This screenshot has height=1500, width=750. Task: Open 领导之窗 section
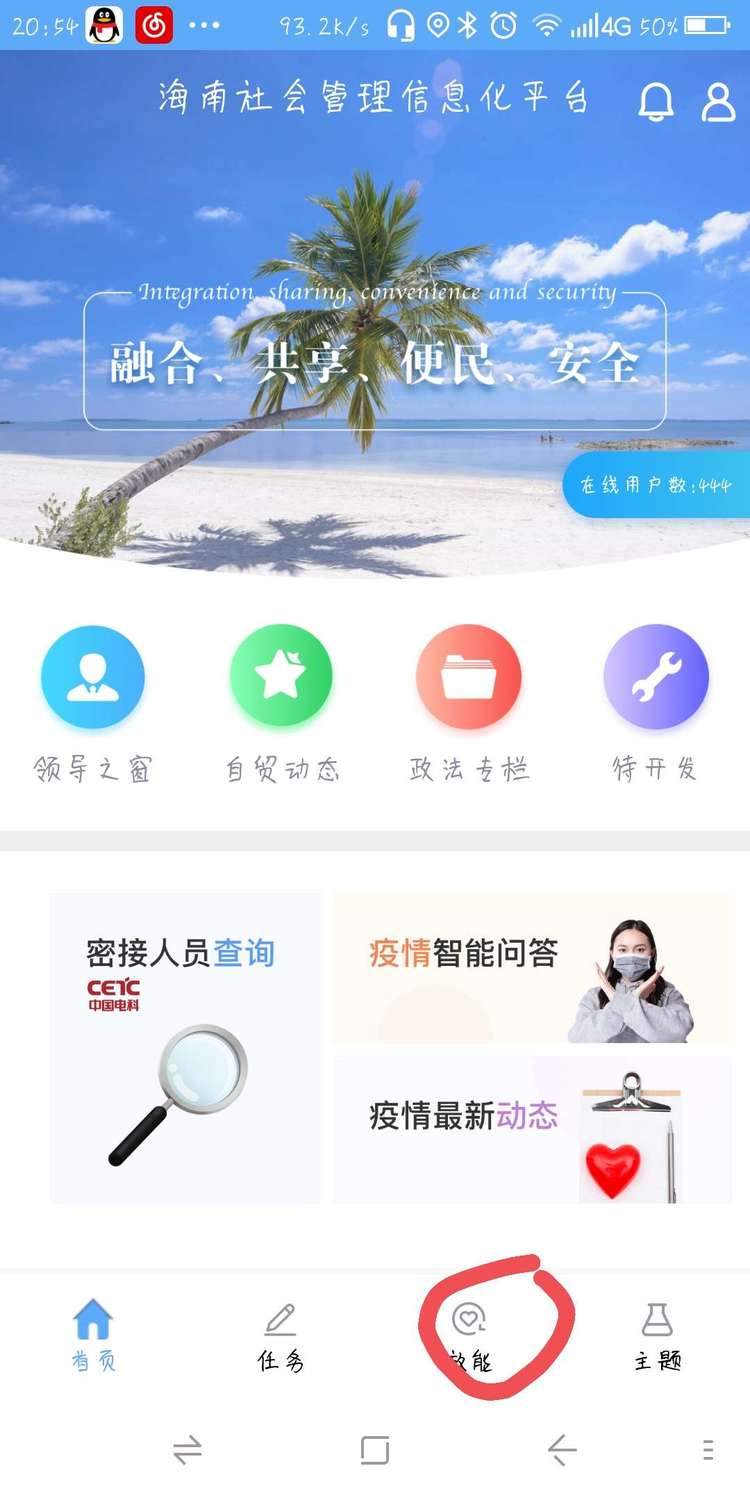[x=93, y=678]
